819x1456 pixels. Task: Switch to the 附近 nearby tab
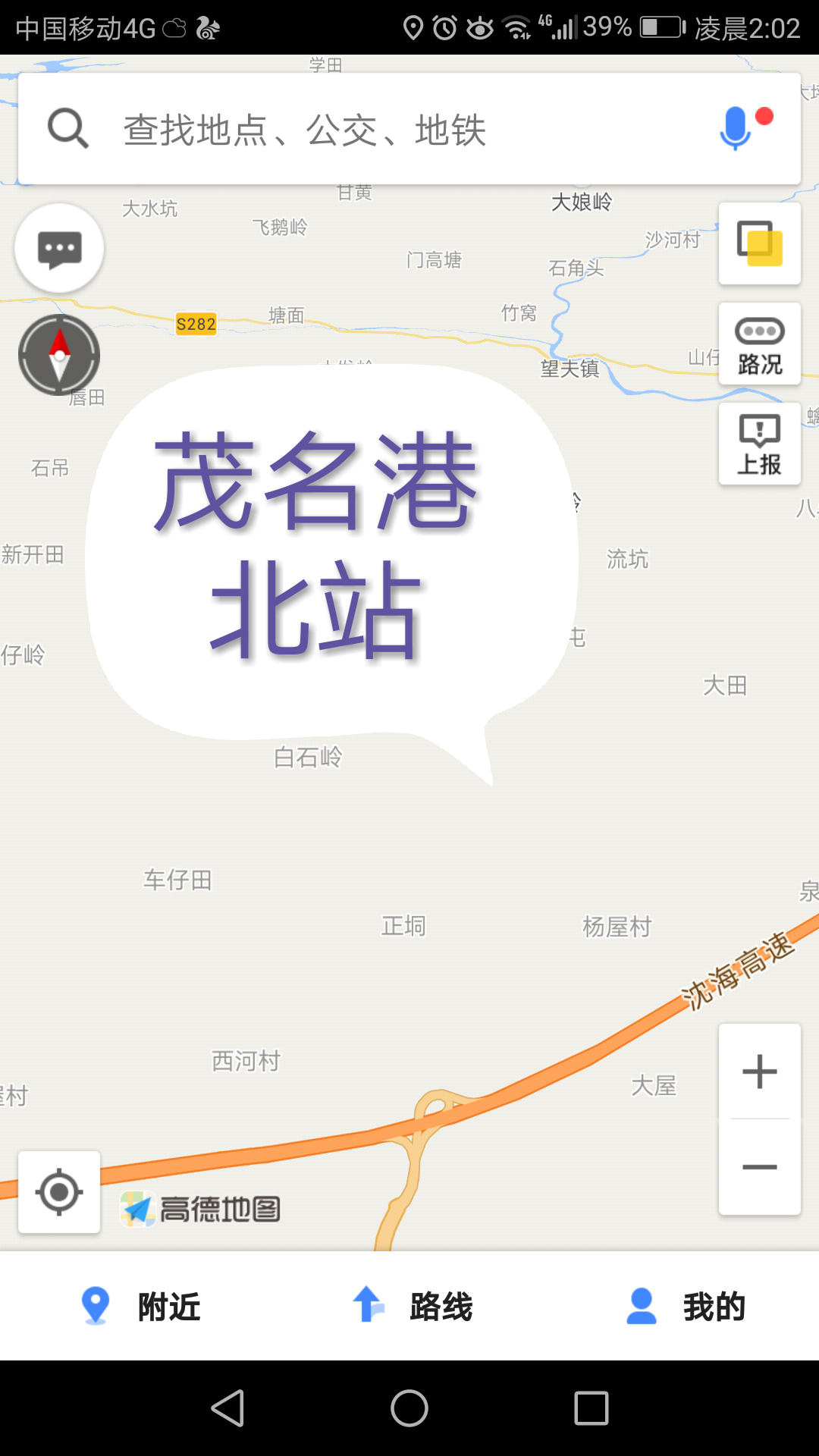click(140, 1307)
